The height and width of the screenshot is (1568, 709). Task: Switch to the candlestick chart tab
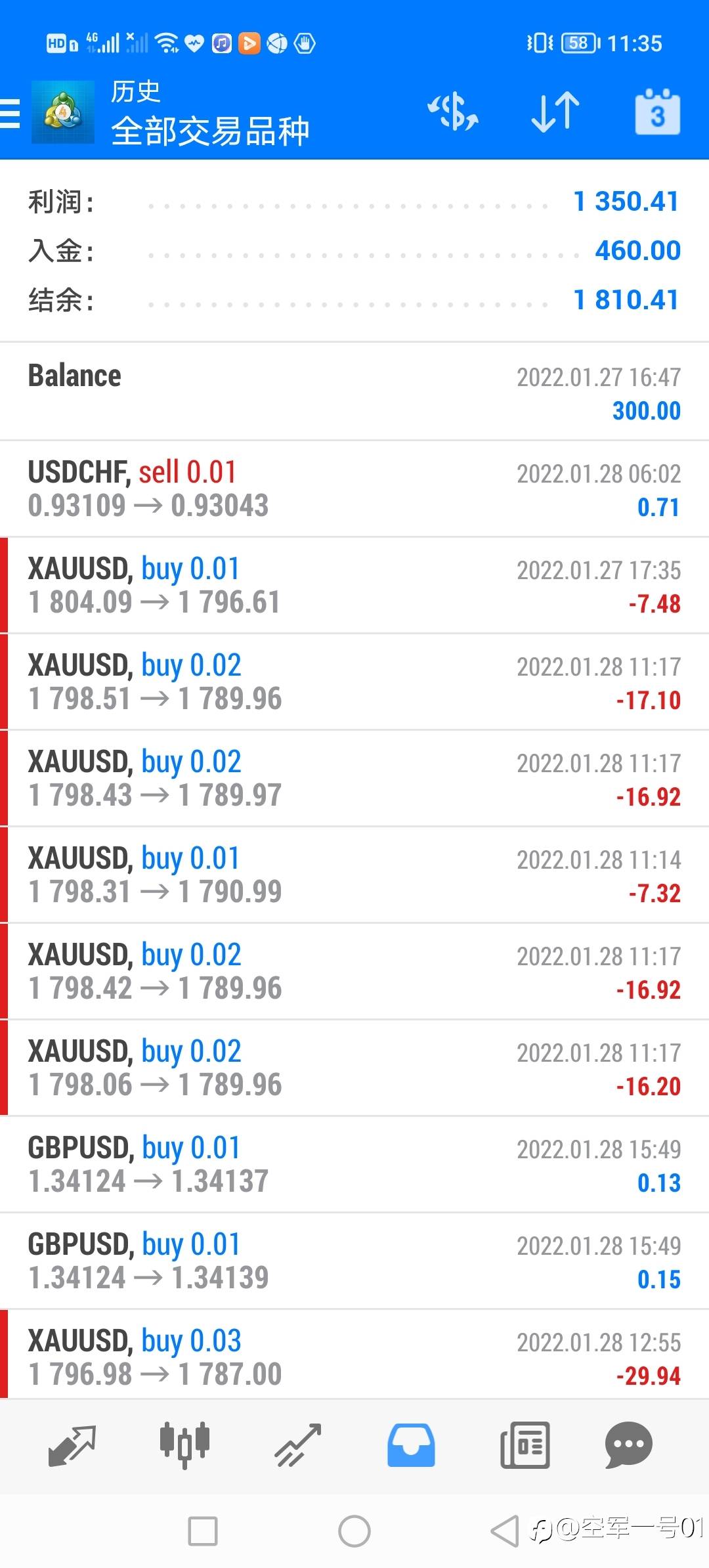click(x=184, y=1446)
